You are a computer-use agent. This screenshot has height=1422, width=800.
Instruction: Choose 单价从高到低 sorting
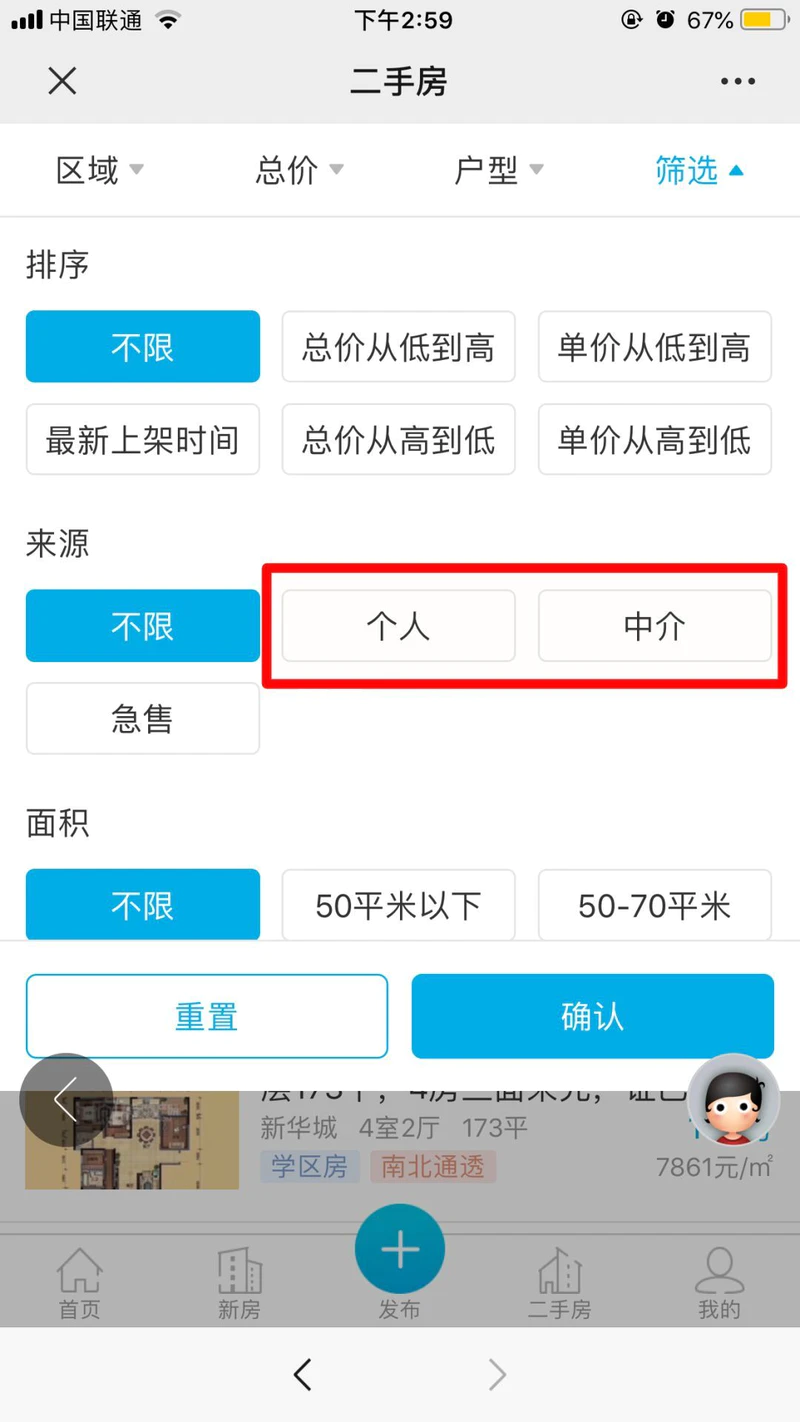654,440
